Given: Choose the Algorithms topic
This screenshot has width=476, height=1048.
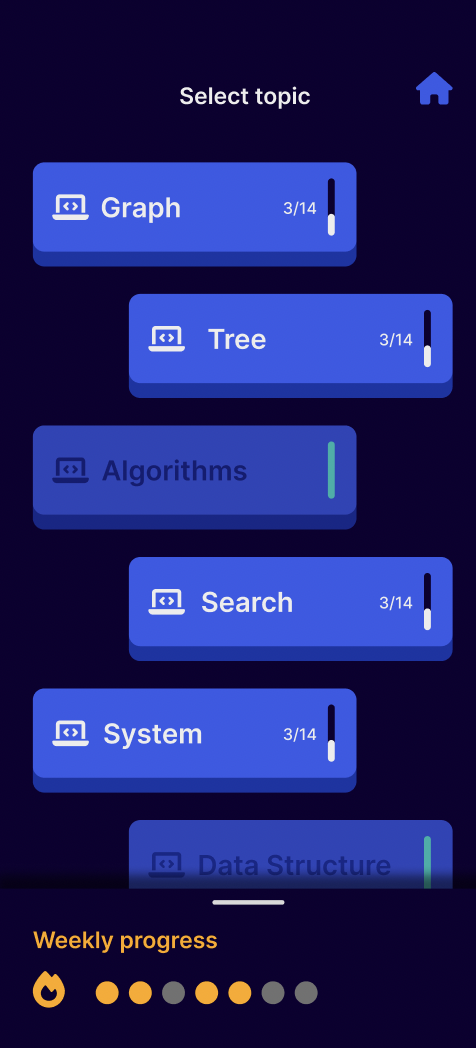Looking at the screenshot, I should point(195,477).
